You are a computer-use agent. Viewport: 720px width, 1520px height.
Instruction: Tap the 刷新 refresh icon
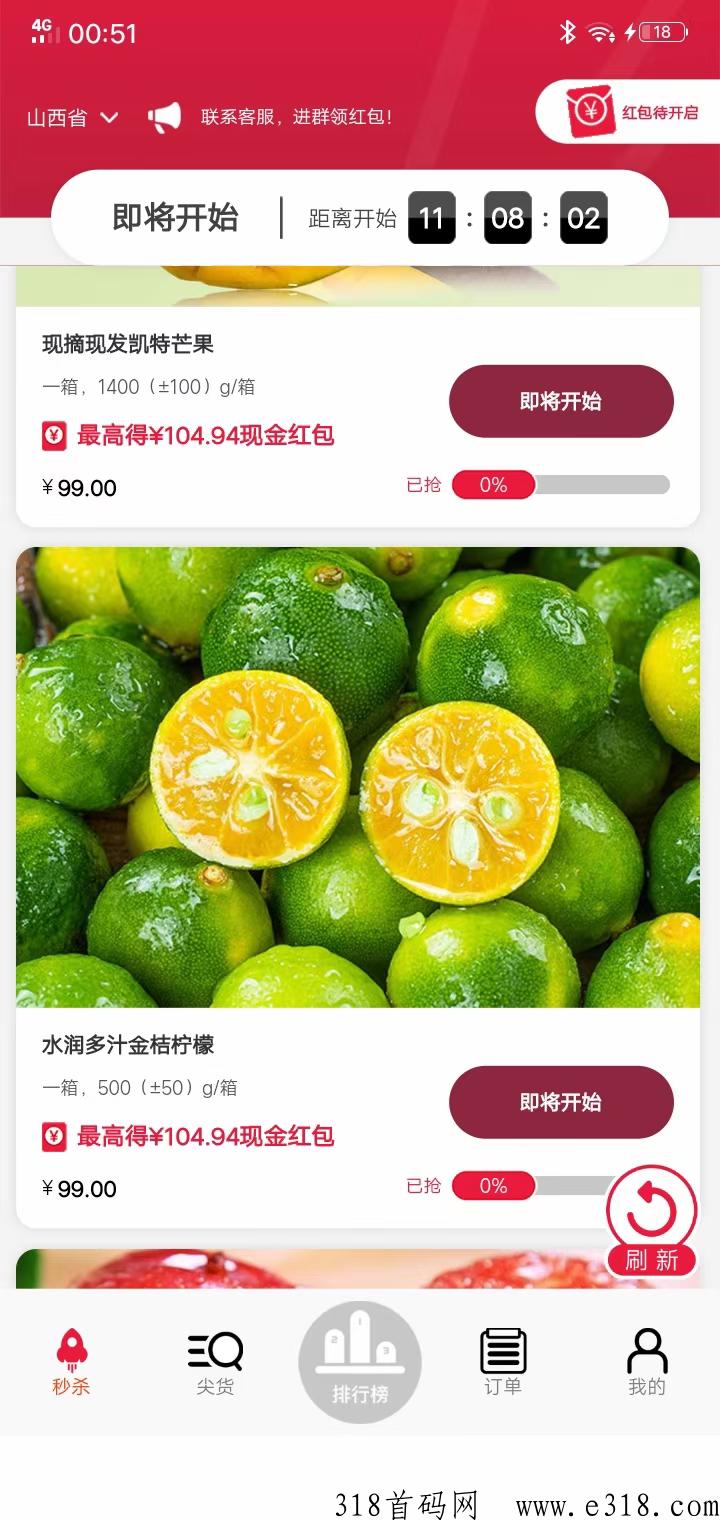pos(651,1210)
